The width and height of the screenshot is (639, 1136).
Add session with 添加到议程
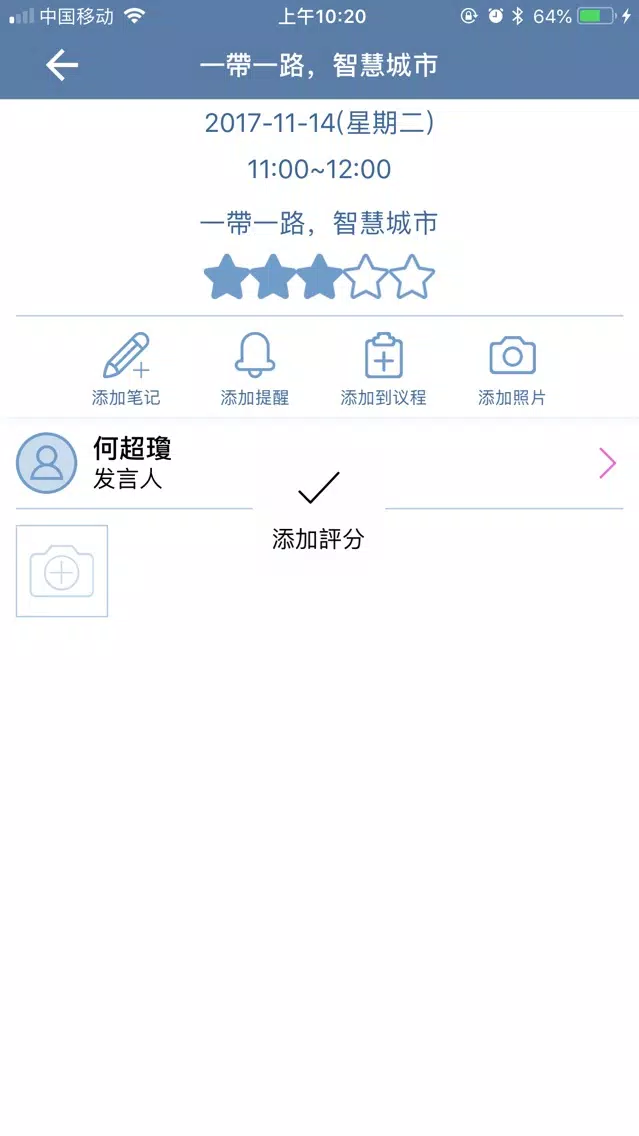pyautogui.click(x=383, y=369)
